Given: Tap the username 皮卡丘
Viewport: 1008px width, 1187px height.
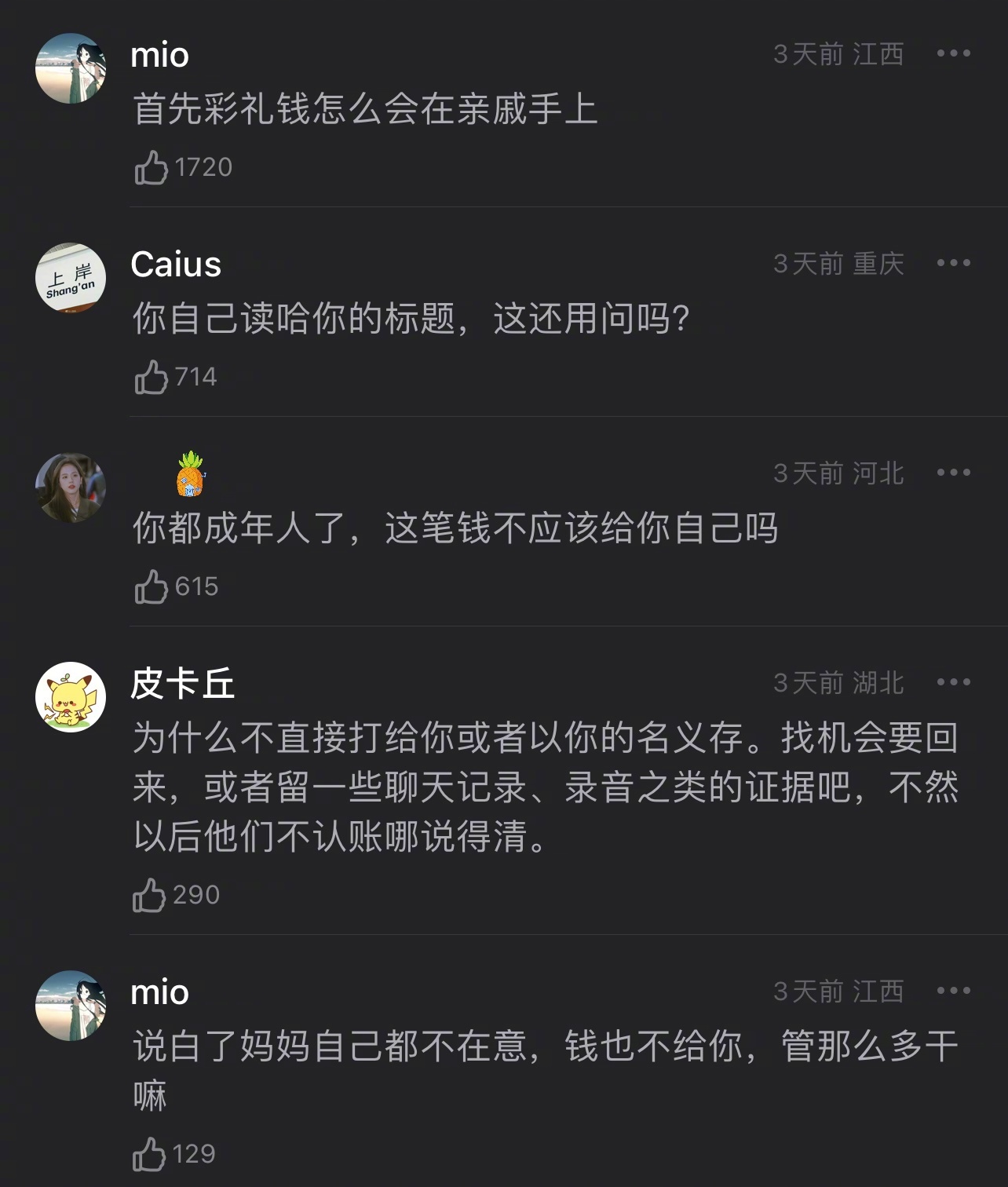Looking at the screenshot, I should tap(182, 684).
